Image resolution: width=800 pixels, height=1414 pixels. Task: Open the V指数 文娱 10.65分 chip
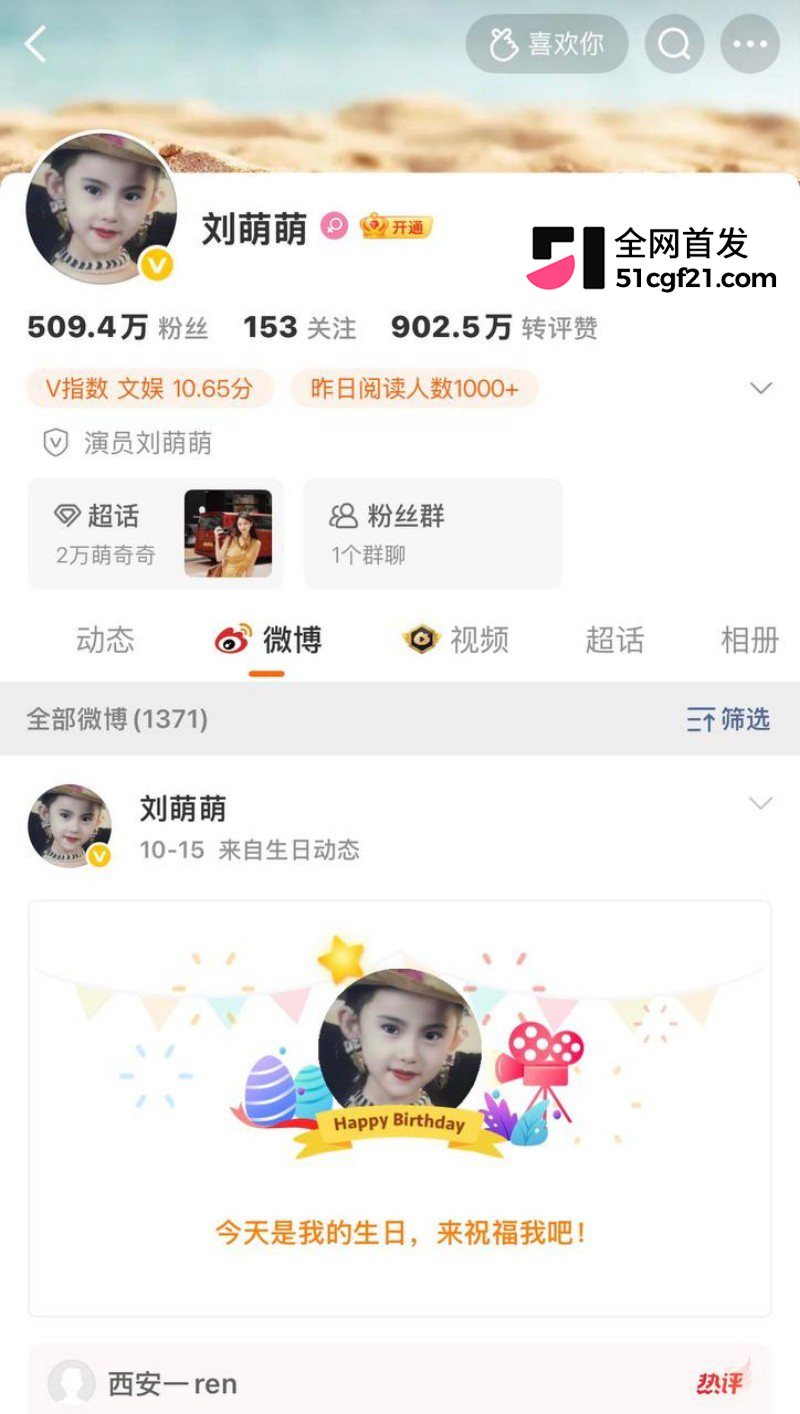click(x=150, y=388)
